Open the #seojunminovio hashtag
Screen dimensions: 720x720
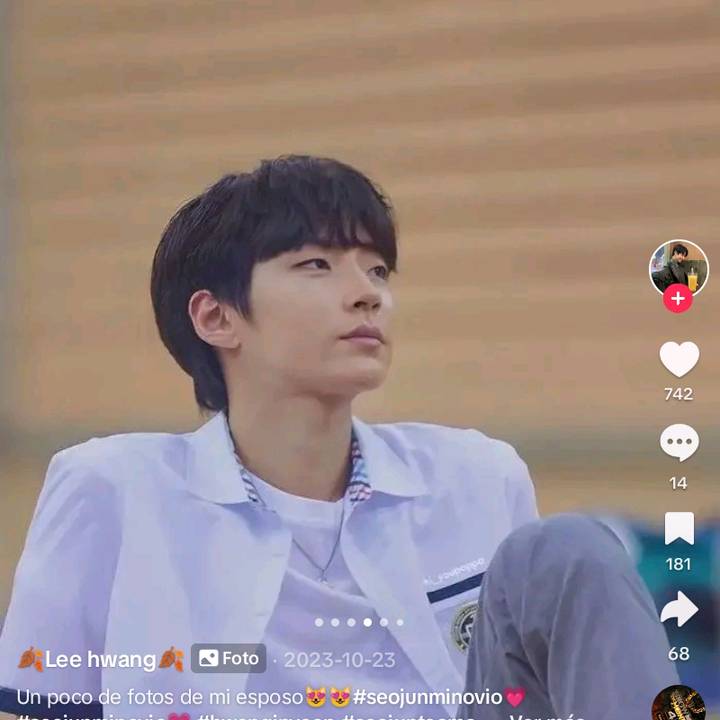[x=427, y=697]
